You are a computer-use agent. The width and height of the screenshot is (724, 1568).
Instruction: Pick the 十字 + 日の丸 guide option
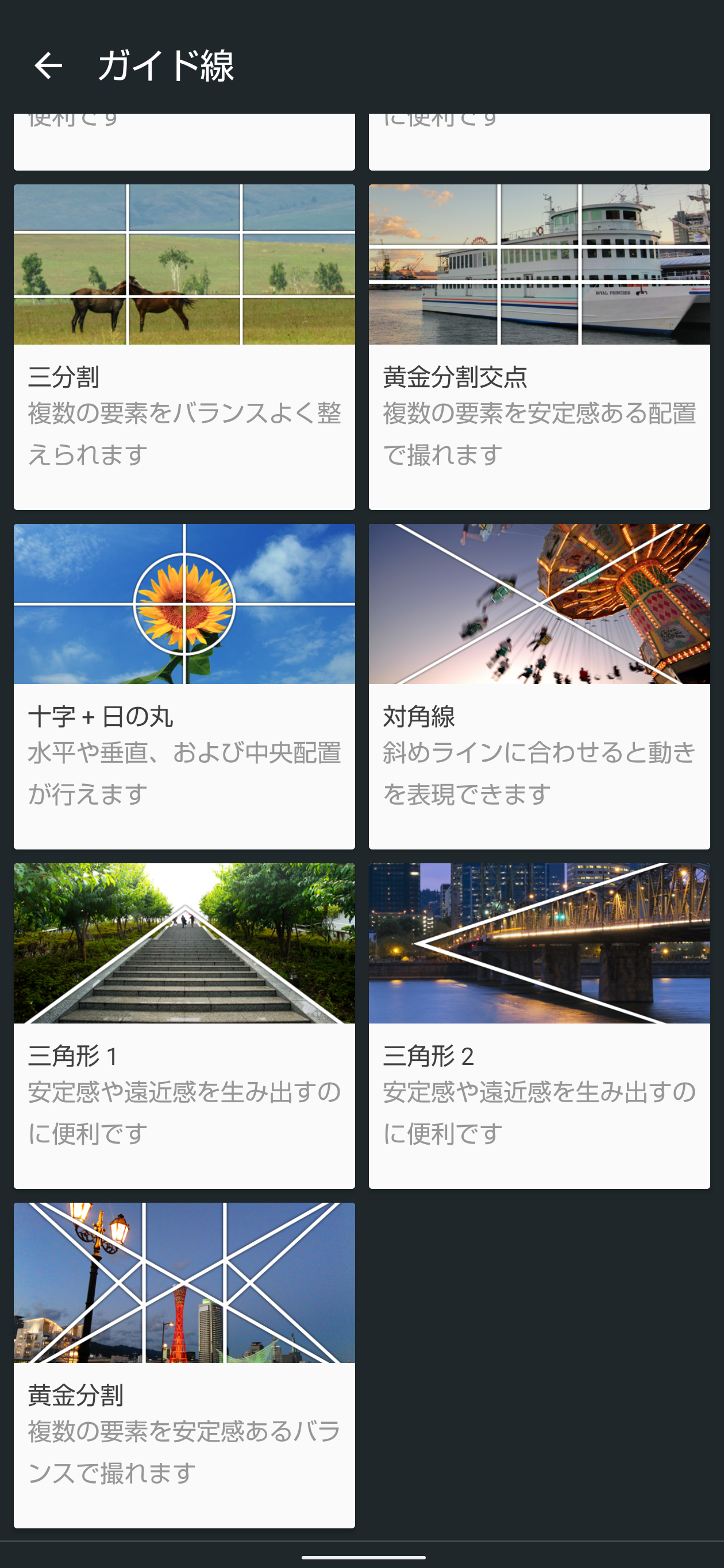[184, 686]
